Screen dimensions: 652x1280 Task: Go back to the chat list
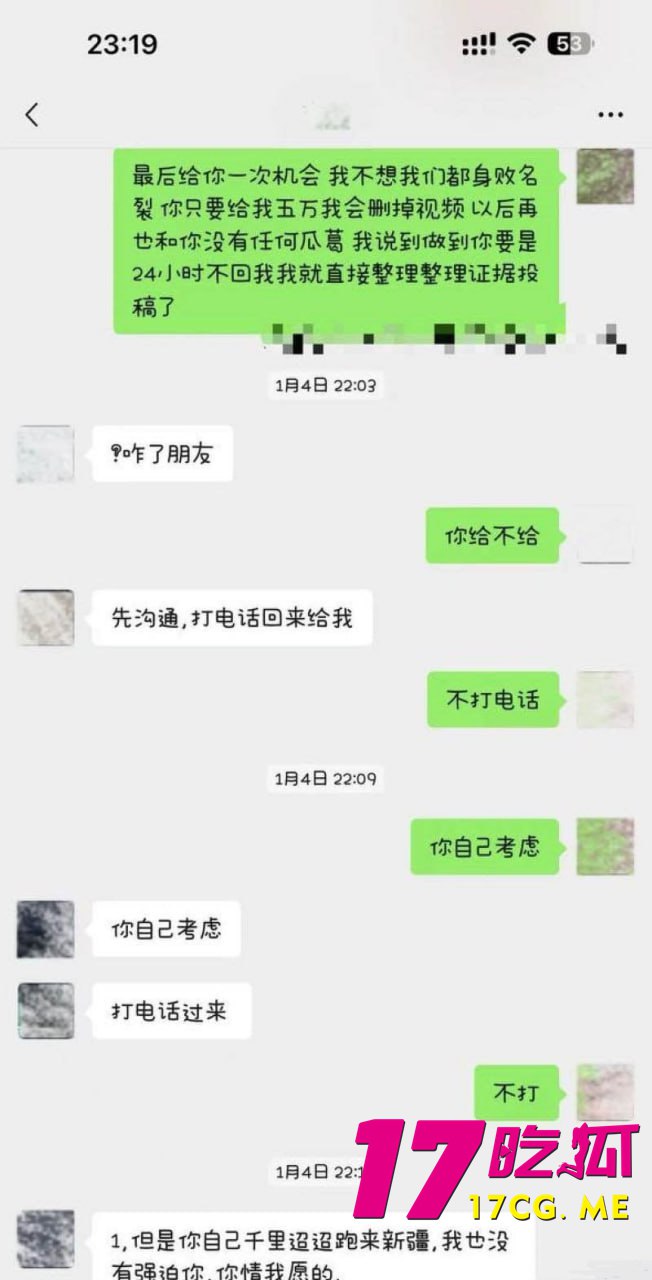[x=32, y=114]
